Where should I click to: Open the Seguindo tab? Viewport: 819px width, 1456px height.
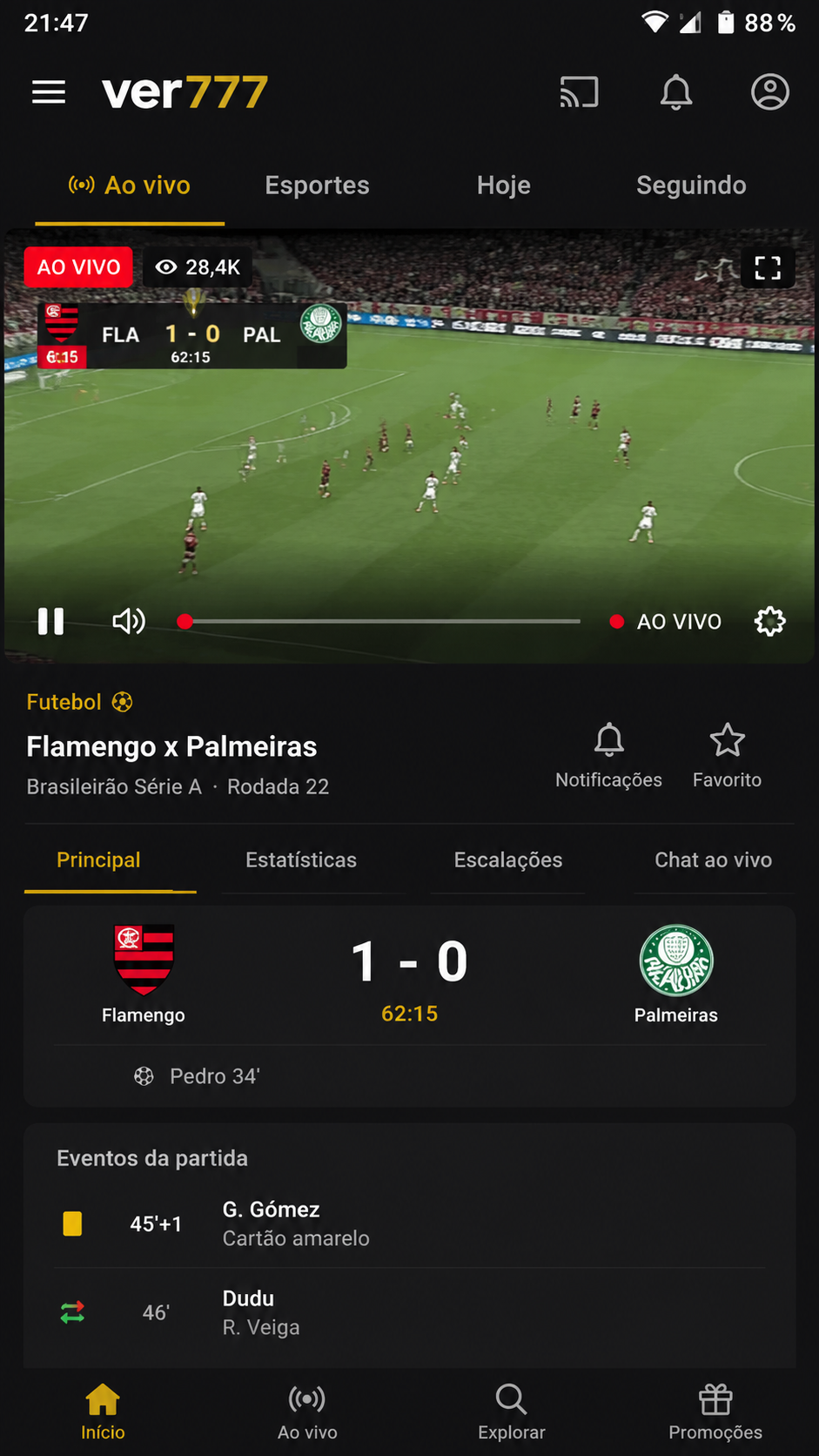point(691,185)
